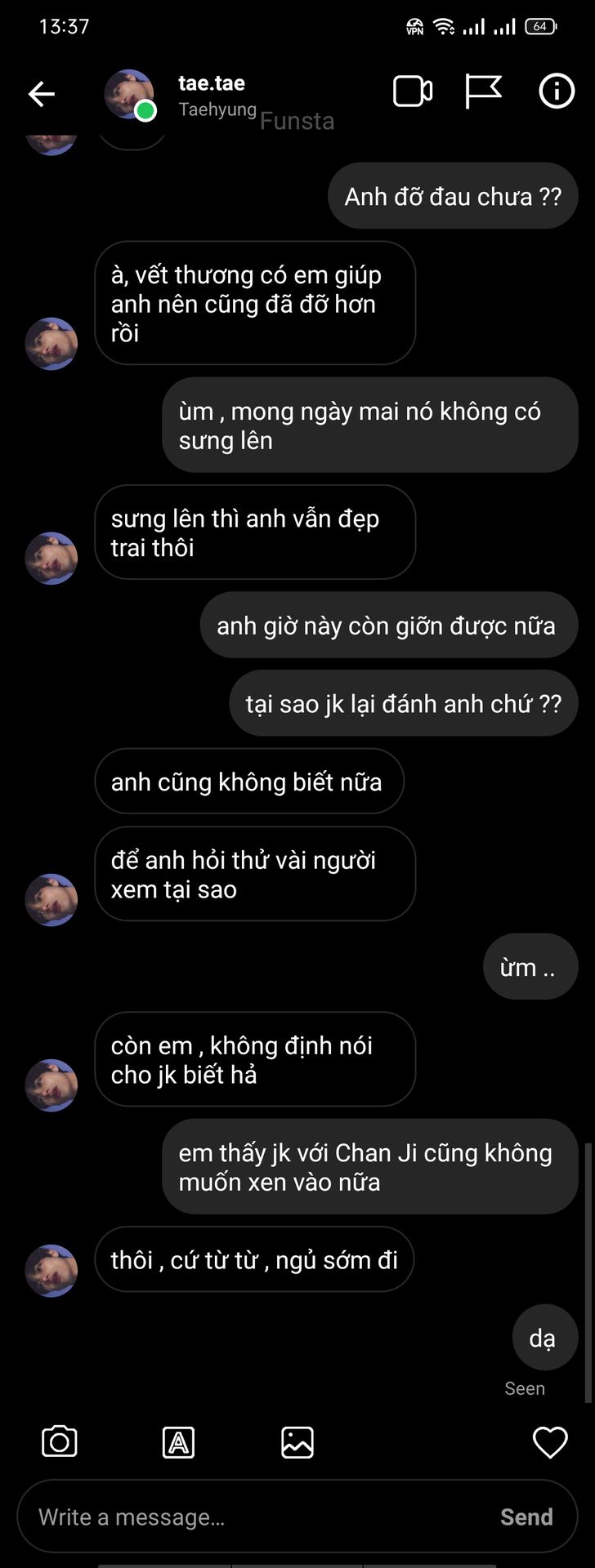
Task: Open the text style icon
Action: 178,1442
